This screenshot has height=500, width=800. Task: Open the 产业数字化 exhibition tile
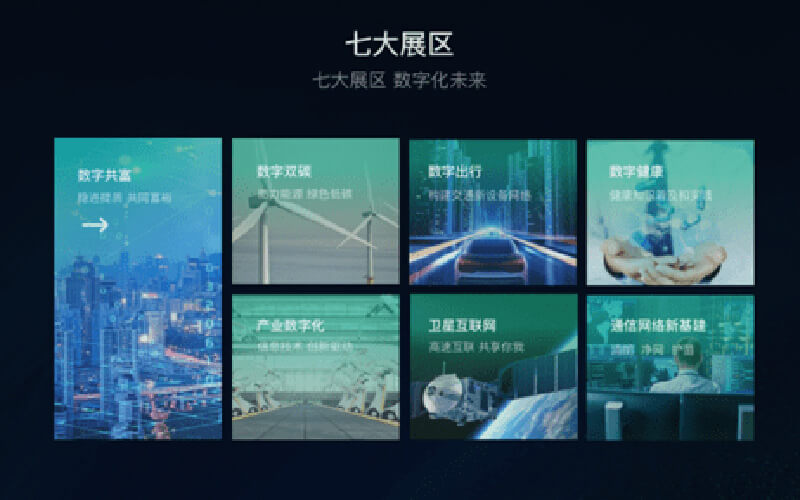[x=315, y=366]
